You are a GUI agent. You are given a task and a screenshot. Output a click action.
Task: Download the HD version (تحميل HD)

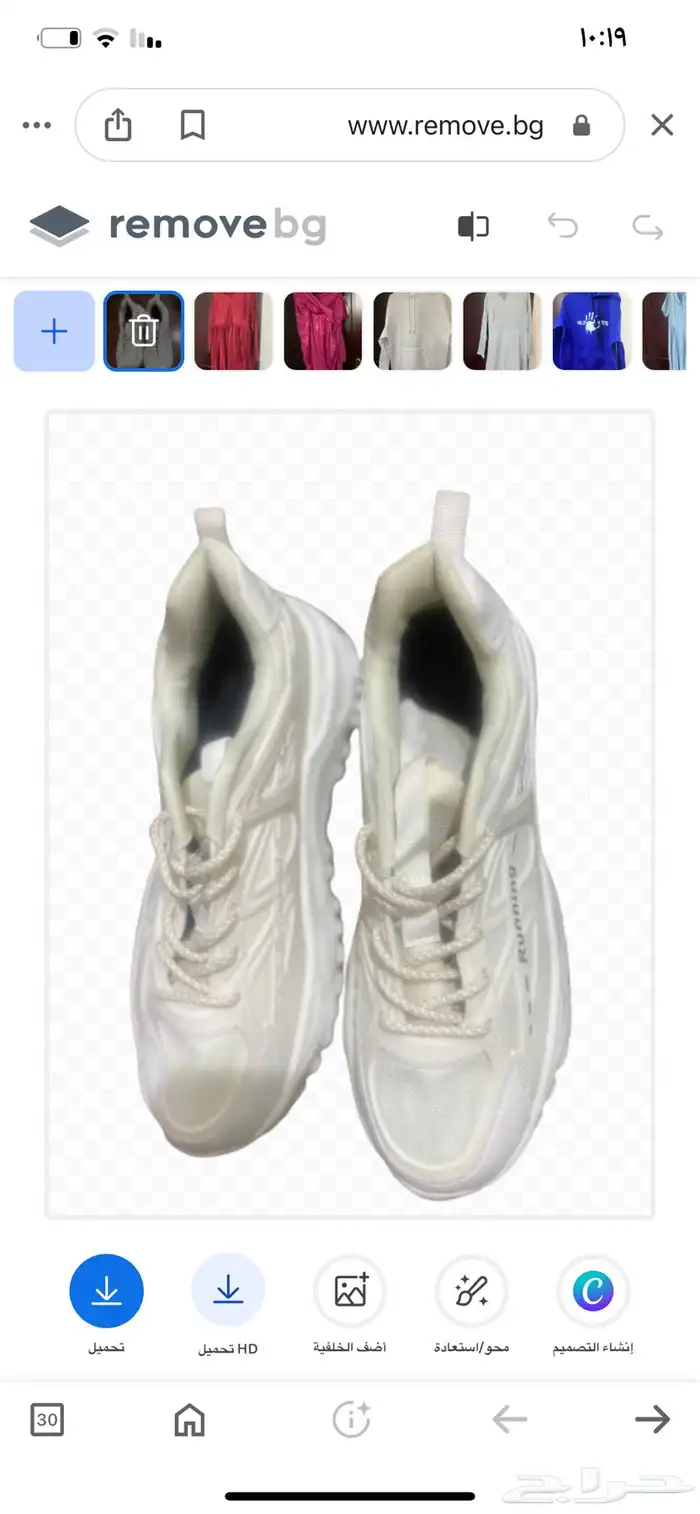(x=228, y=1291)
